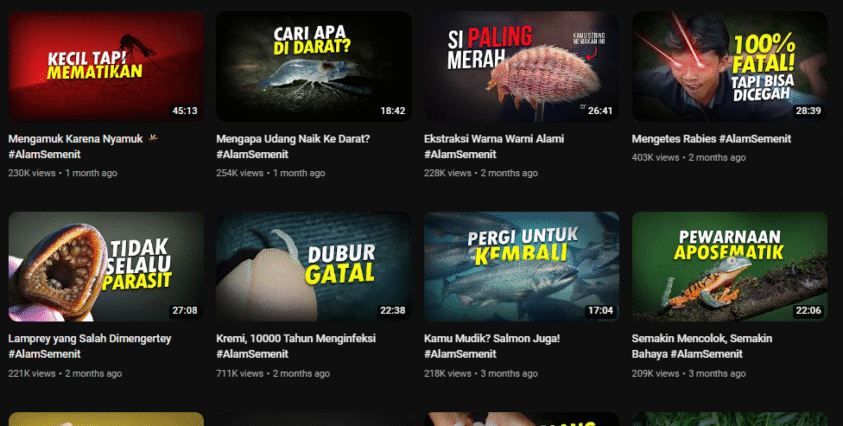Watch the Mengetes Rabies video
This screenshot has width=843, height=426.
(729, 66)
